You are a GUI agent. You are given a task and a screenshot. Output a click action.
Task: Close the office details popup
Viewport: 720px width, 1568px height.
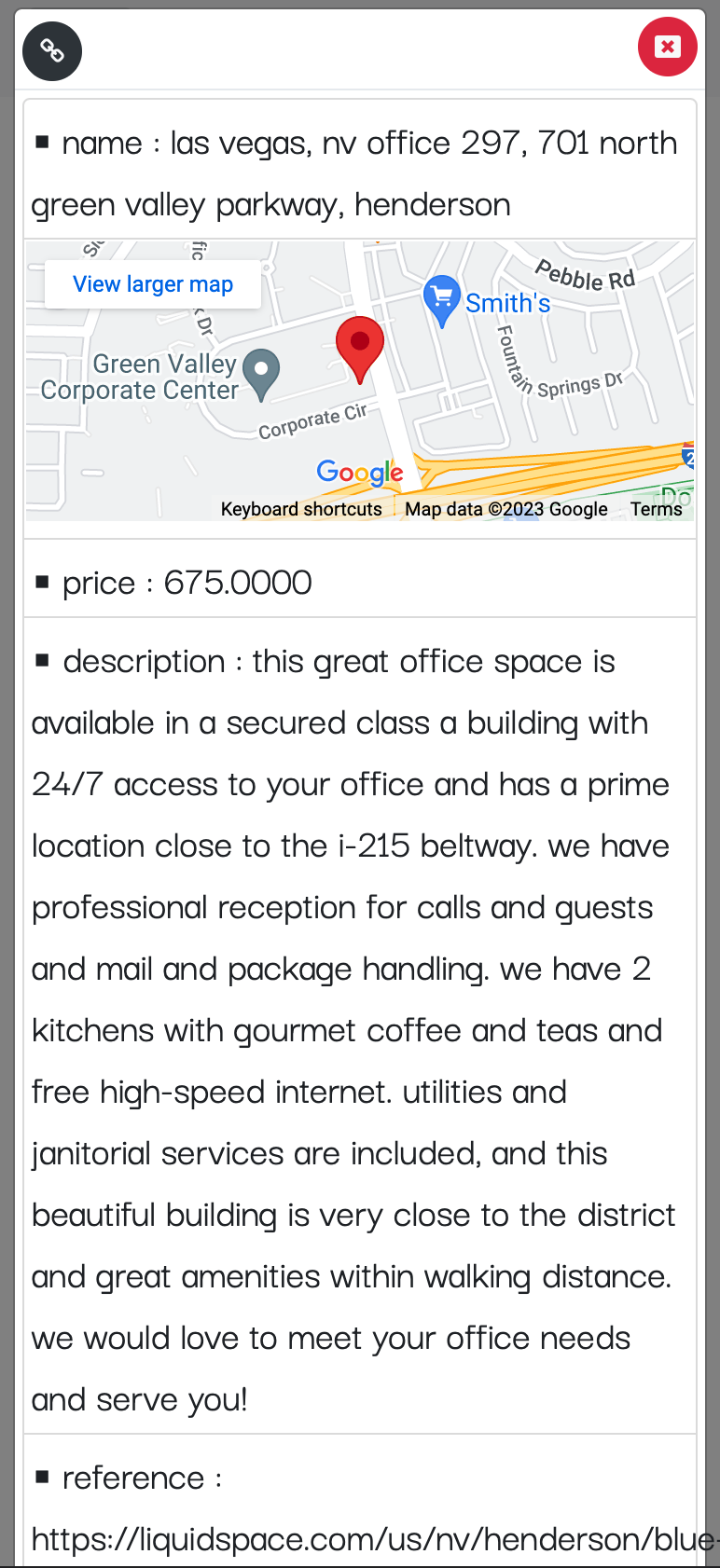point(667,47)
